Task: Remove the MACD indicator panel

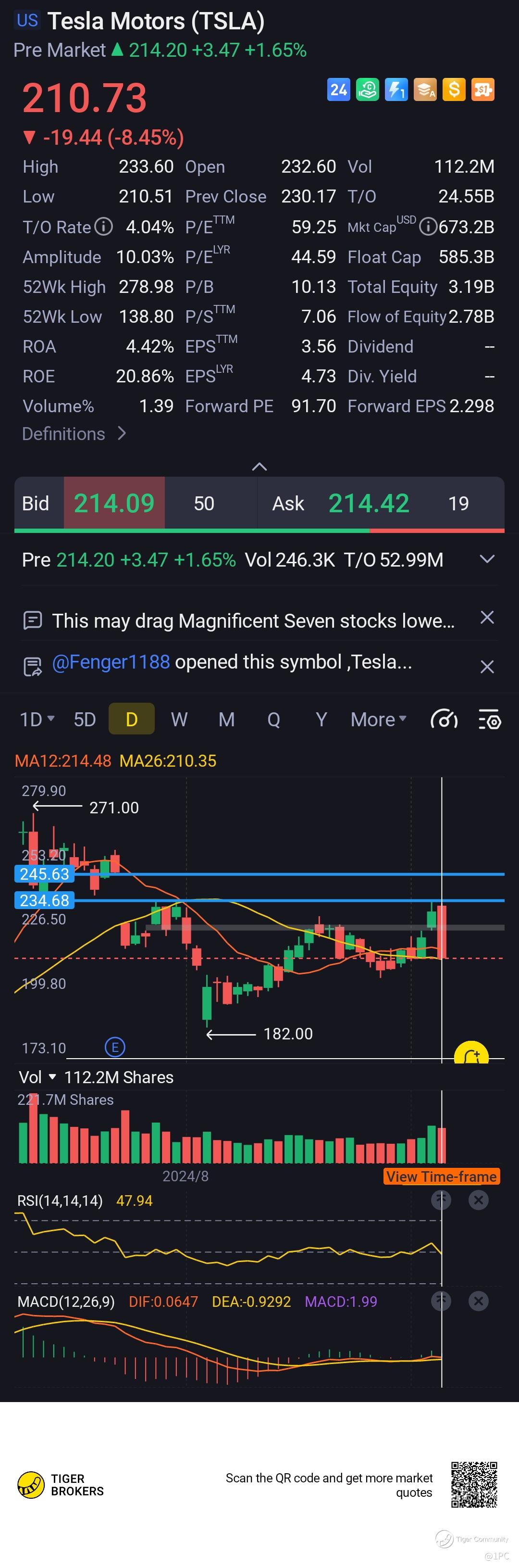Action: coord(478,1302)
